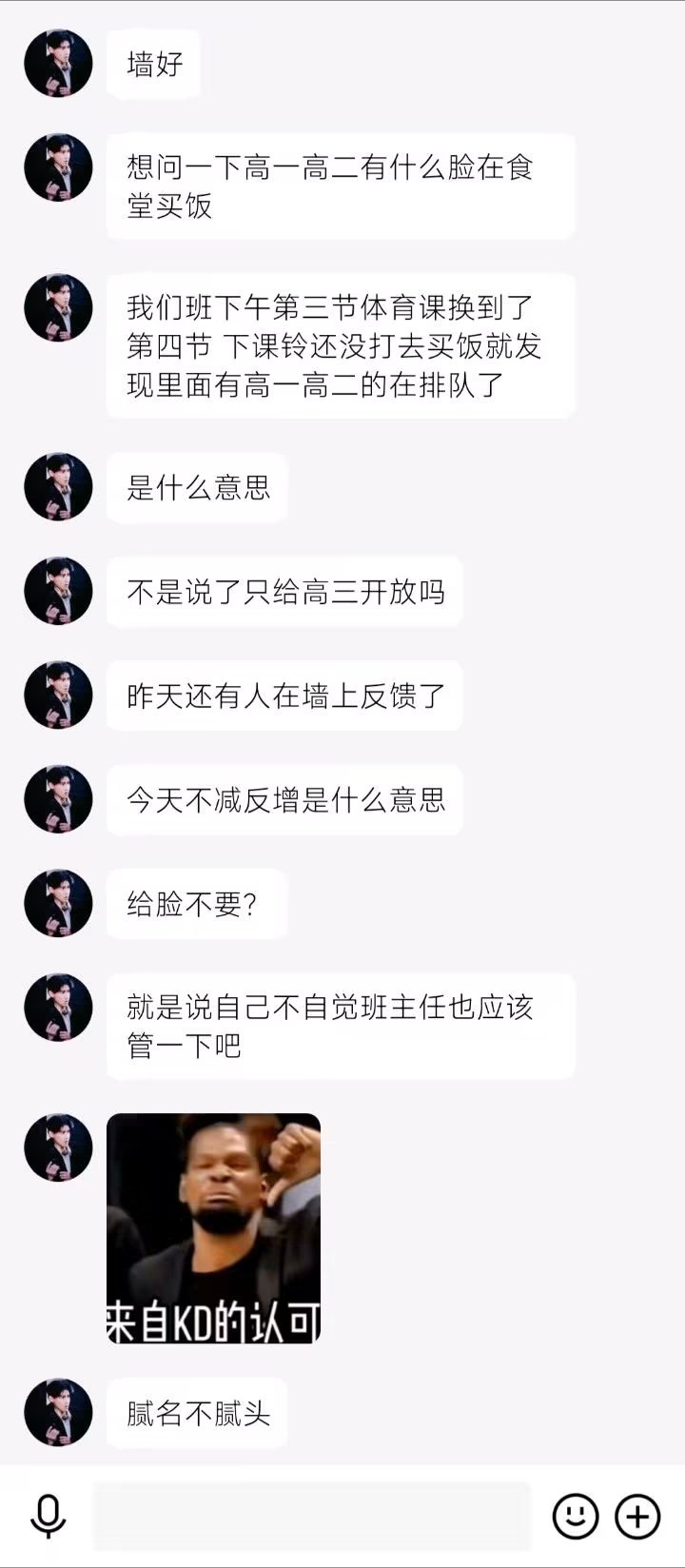Open the 来自KD的认可 sticker image
The width and height of the screenshot is (685, 1568).
coord(213,1228)
